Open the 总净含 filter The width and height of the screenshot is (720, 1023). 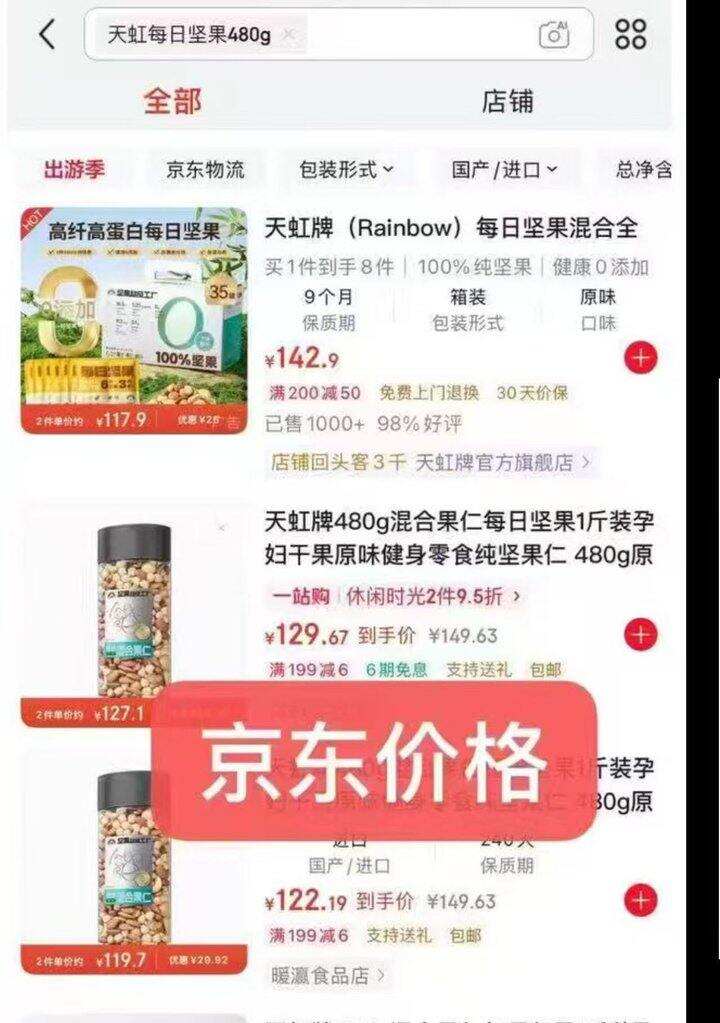click(642, 170)
